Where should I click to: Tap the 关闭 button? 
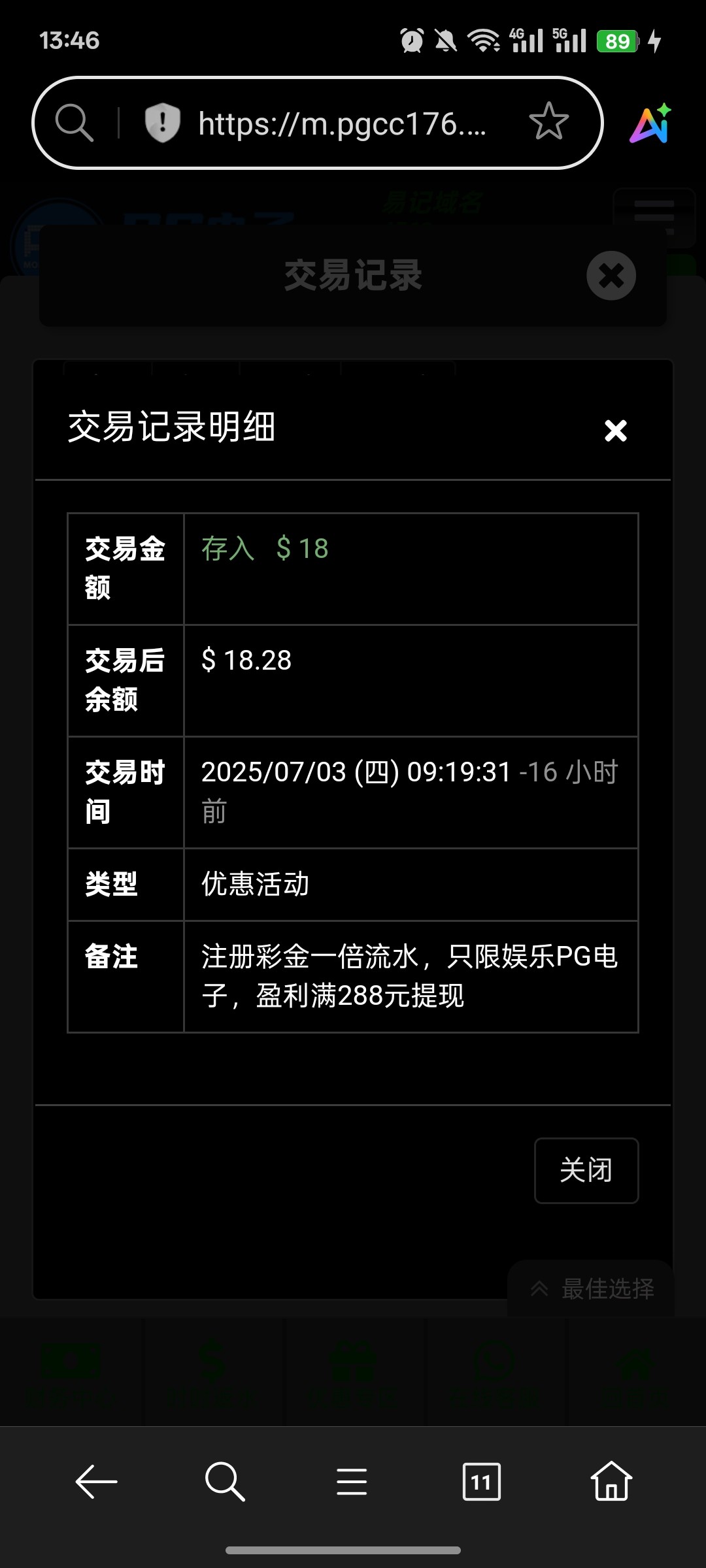point(586,1170)
